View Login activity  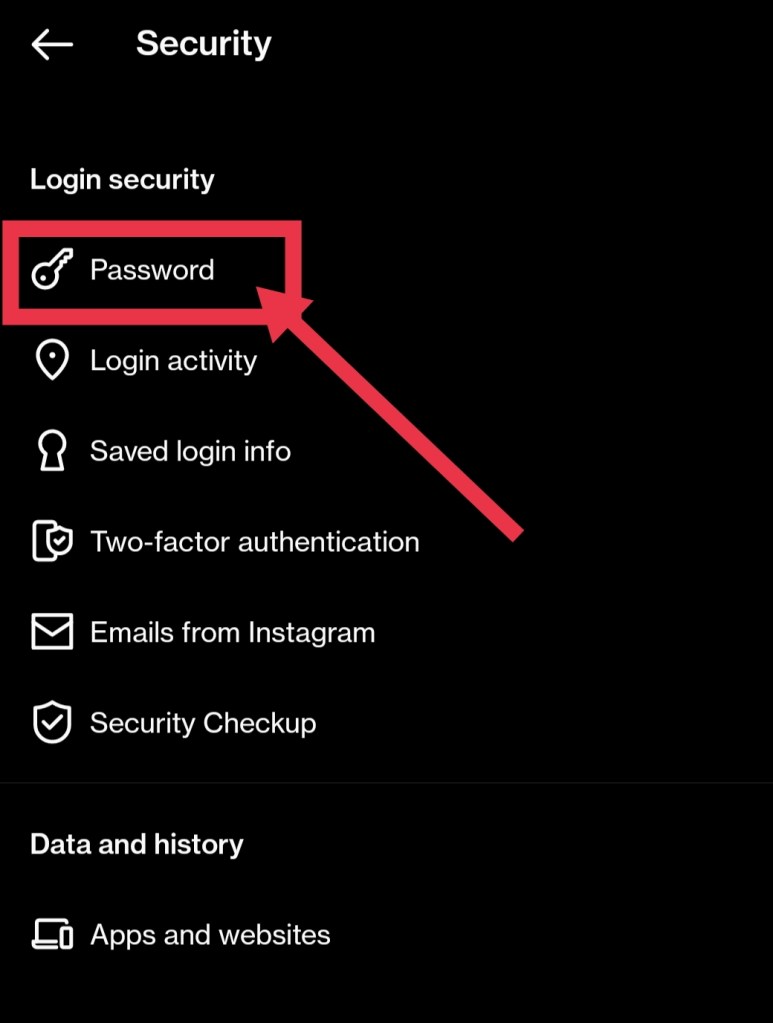[x=172, y=361]
